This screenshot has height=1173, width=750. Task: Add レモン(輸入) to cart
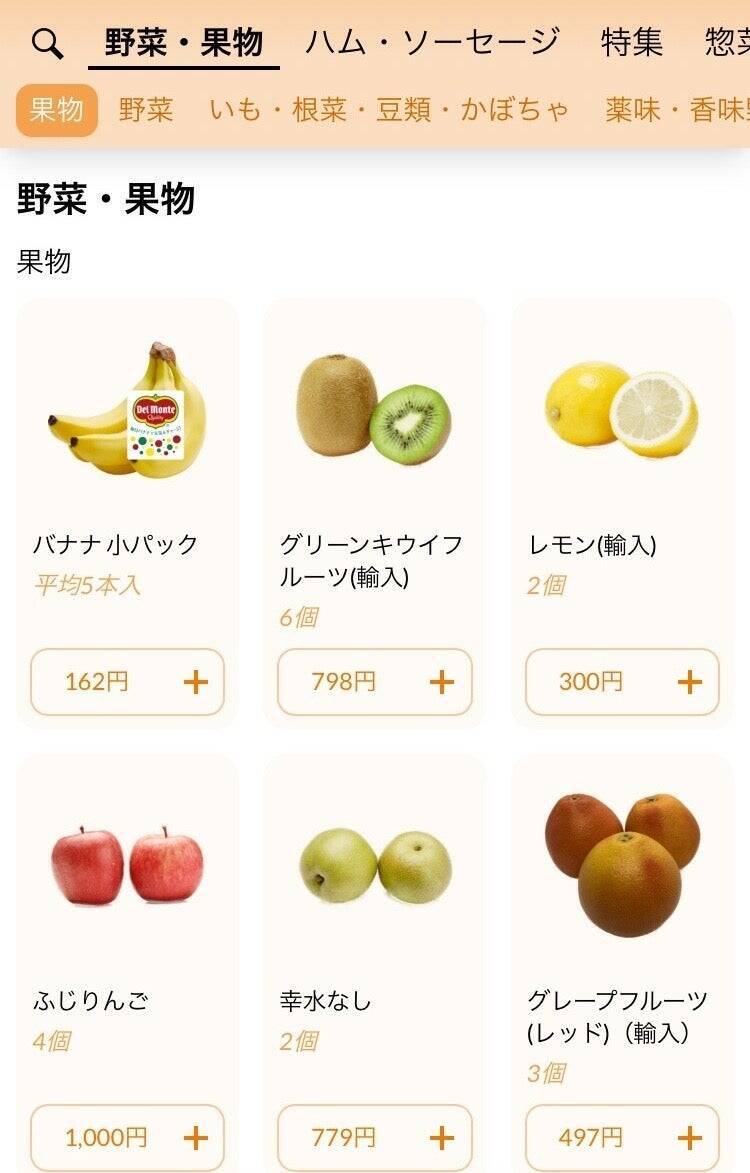[x=689, y=682]
